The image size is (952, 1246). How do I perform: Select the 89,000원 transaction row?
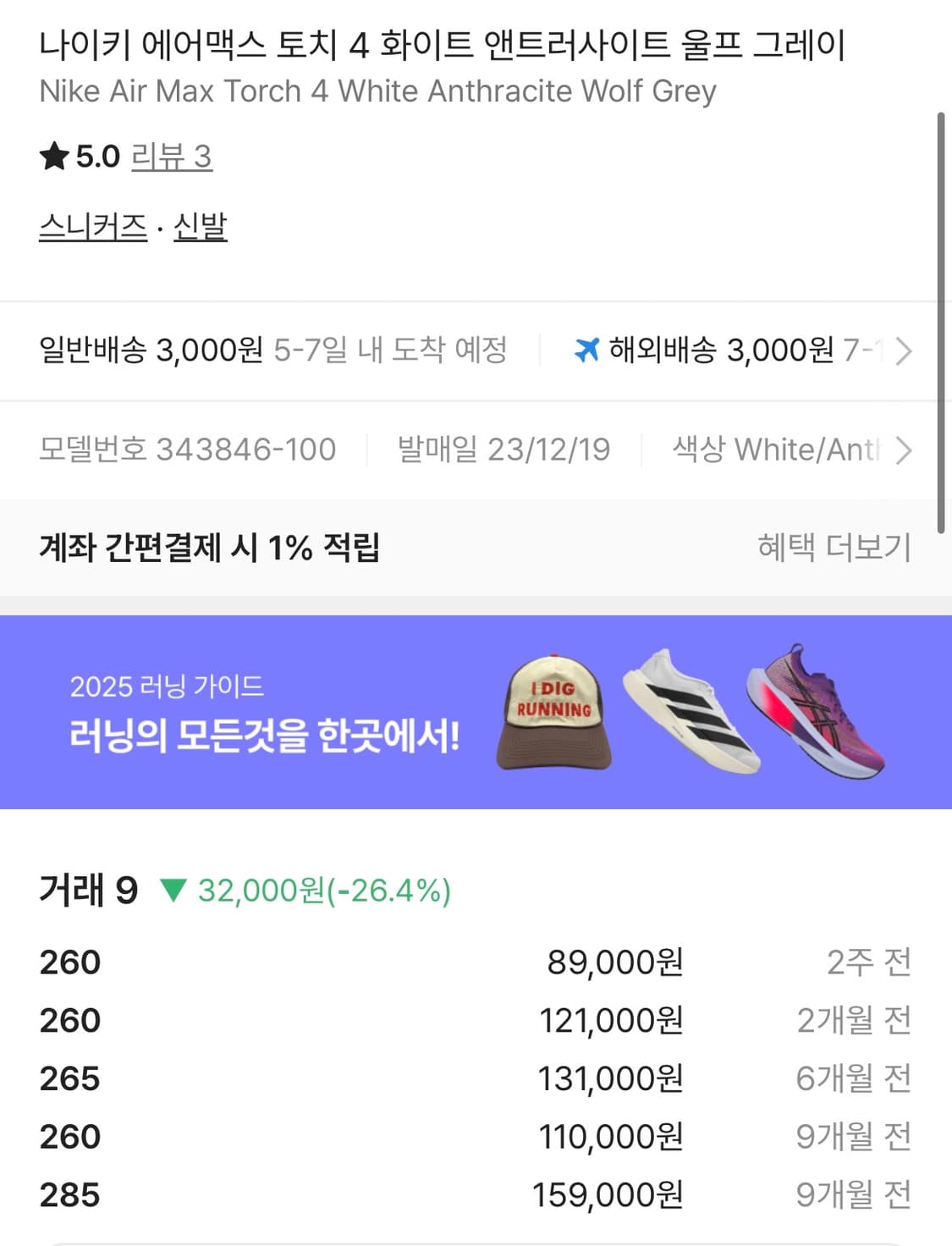[474, 961]
